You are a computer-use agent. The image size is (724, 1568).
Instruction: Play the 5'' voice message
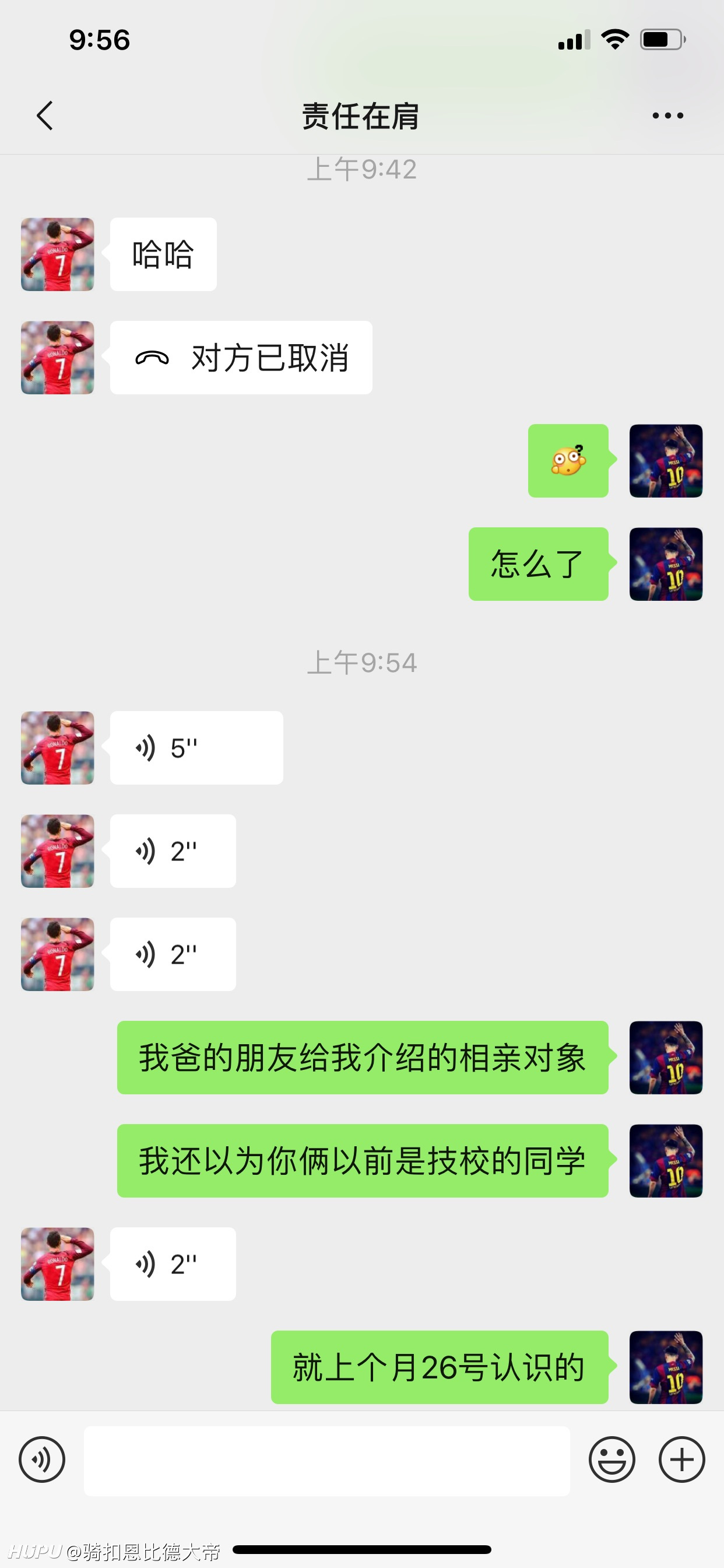(196, 747)
